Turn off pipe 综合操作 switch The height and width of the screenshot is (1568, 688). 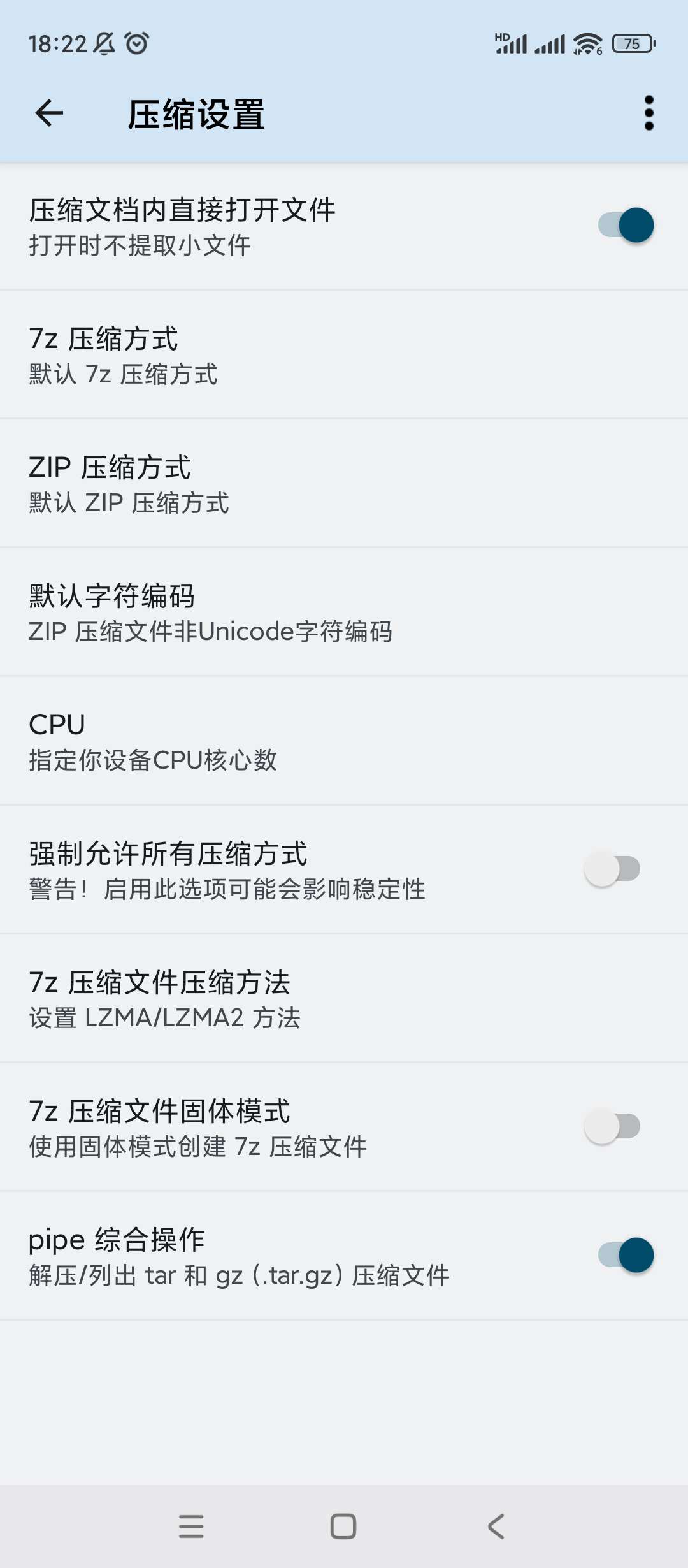coord(626,1256)
